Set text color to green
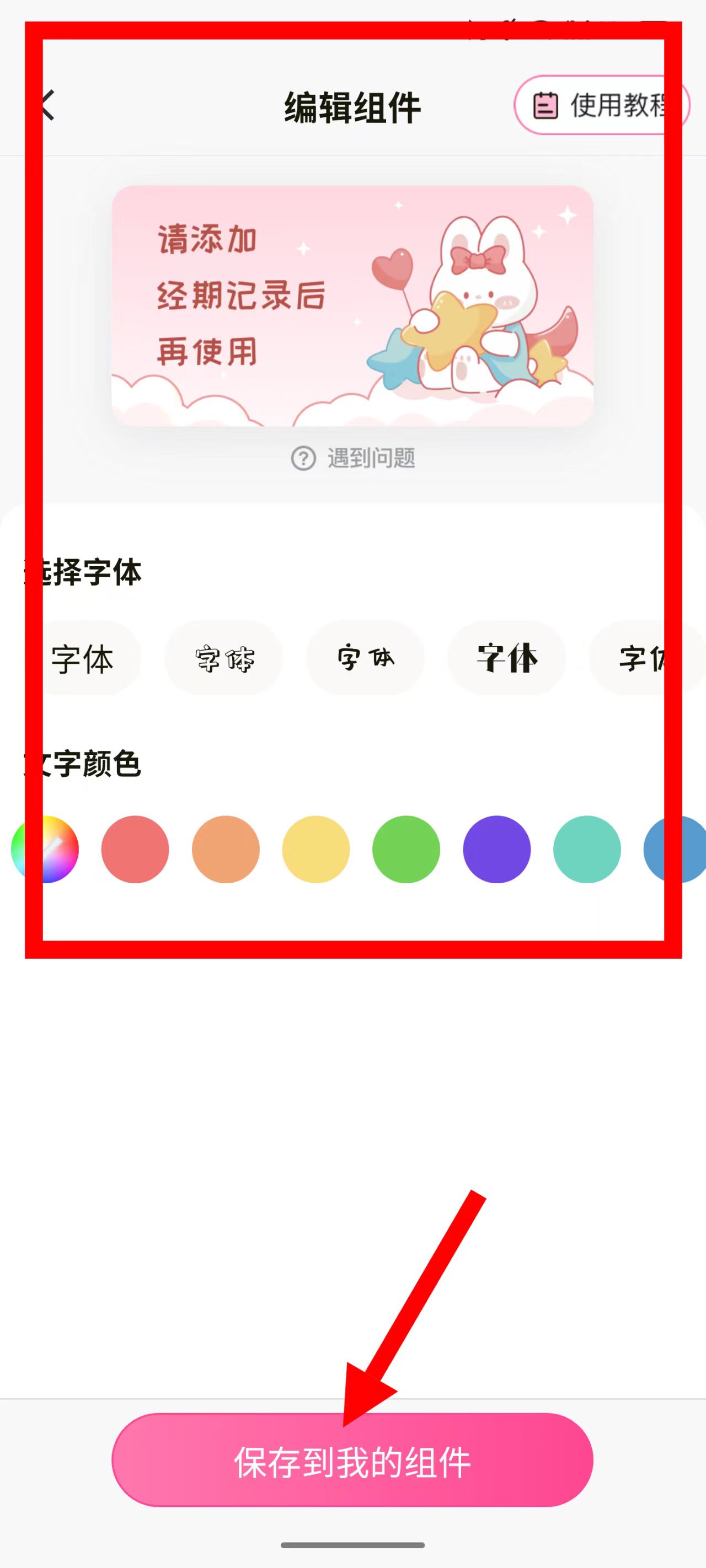Image resolution: width=706 pixels, height=1568 pixels. point(406,849)
